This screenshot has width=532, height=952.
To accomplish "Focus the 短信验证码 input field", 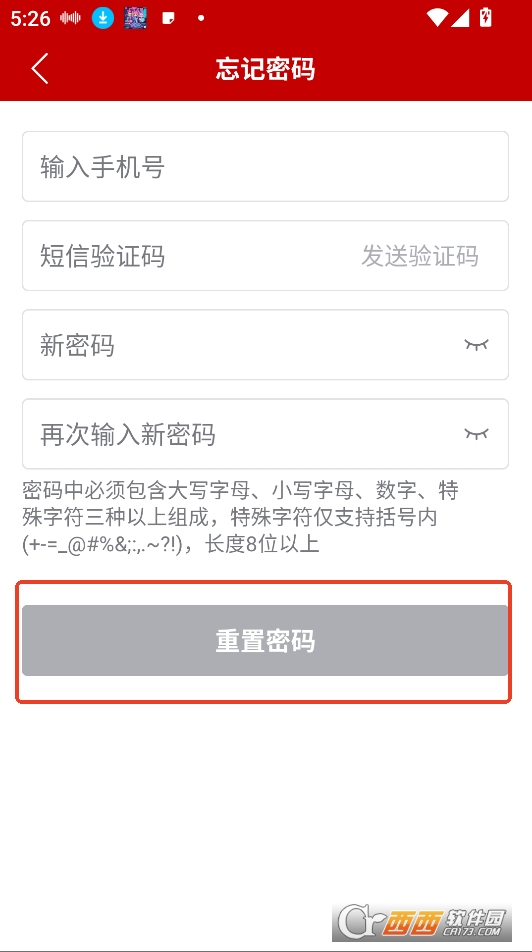I will 188,256.
